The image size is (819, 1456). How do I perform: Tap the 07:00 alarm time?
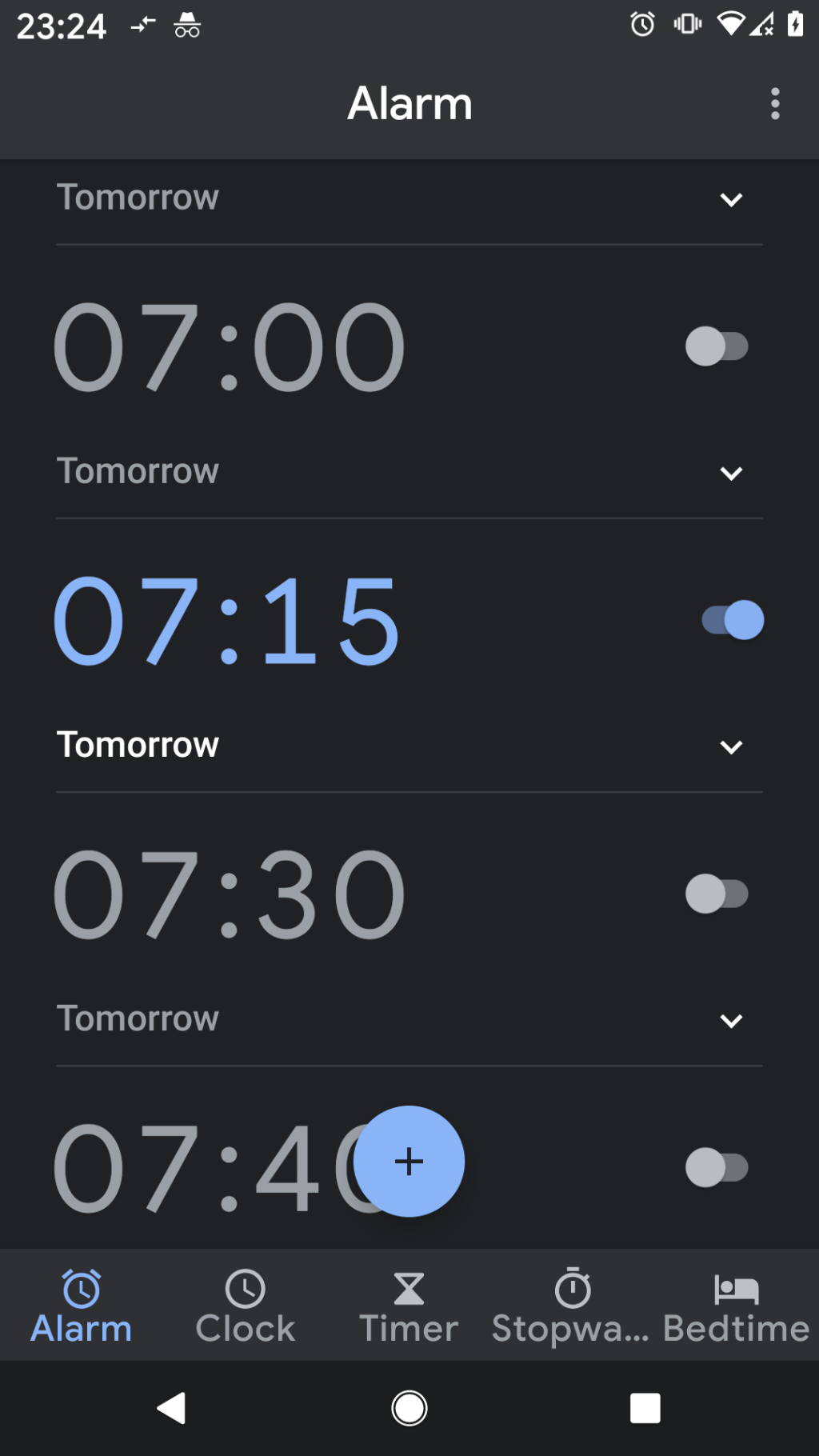point(229,347)
